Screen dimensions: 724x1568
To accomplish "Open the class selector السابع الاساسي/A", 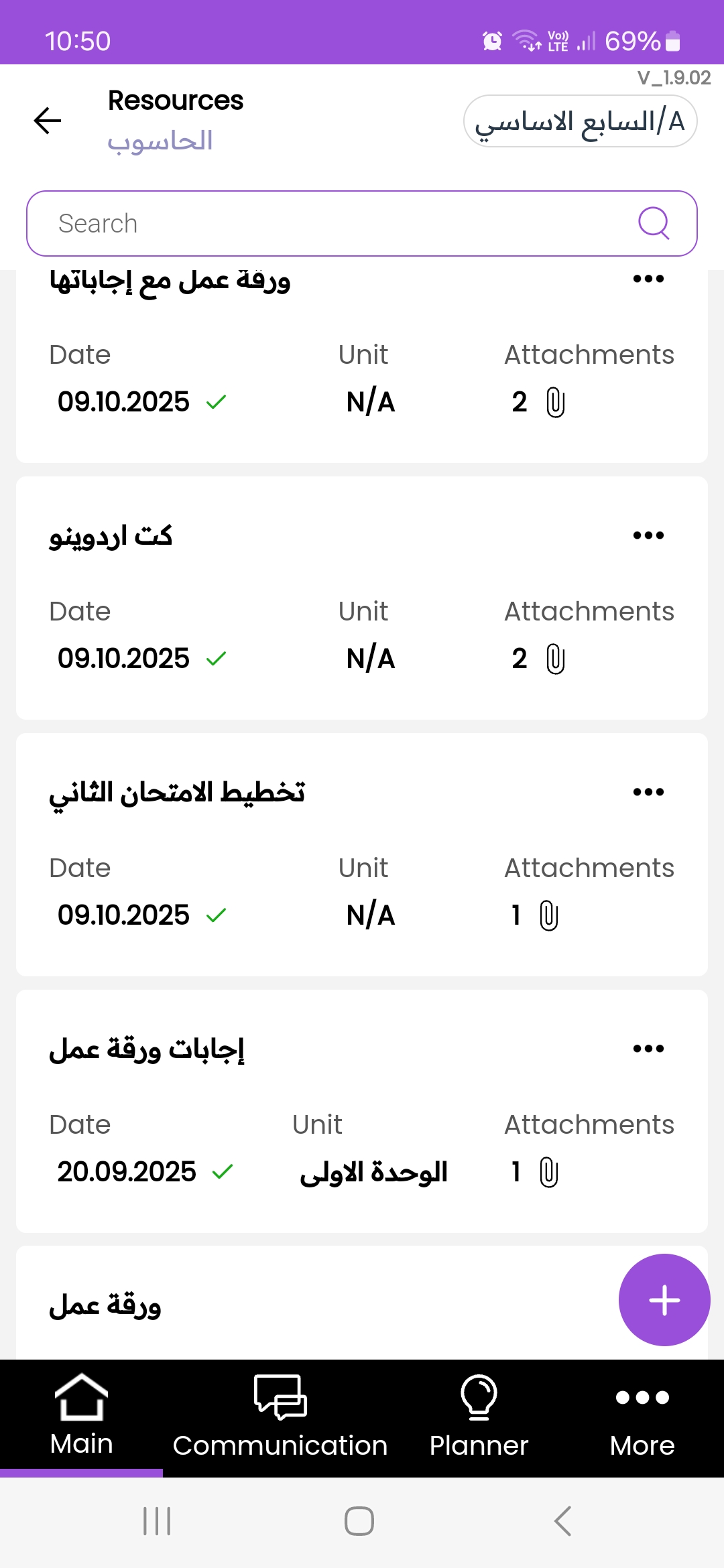I will 580,121.
